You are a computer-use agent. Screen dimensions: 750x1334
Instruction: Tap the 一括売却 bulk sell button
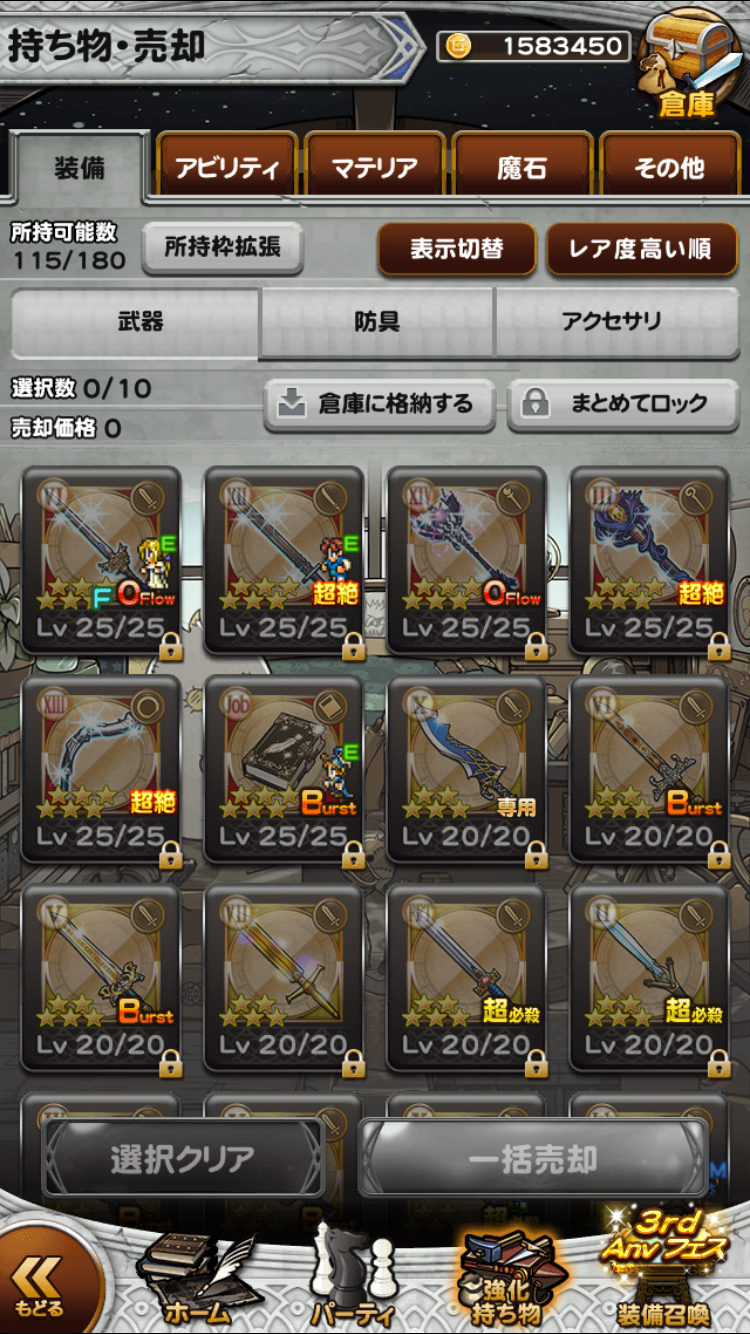tap(533, 1158)
